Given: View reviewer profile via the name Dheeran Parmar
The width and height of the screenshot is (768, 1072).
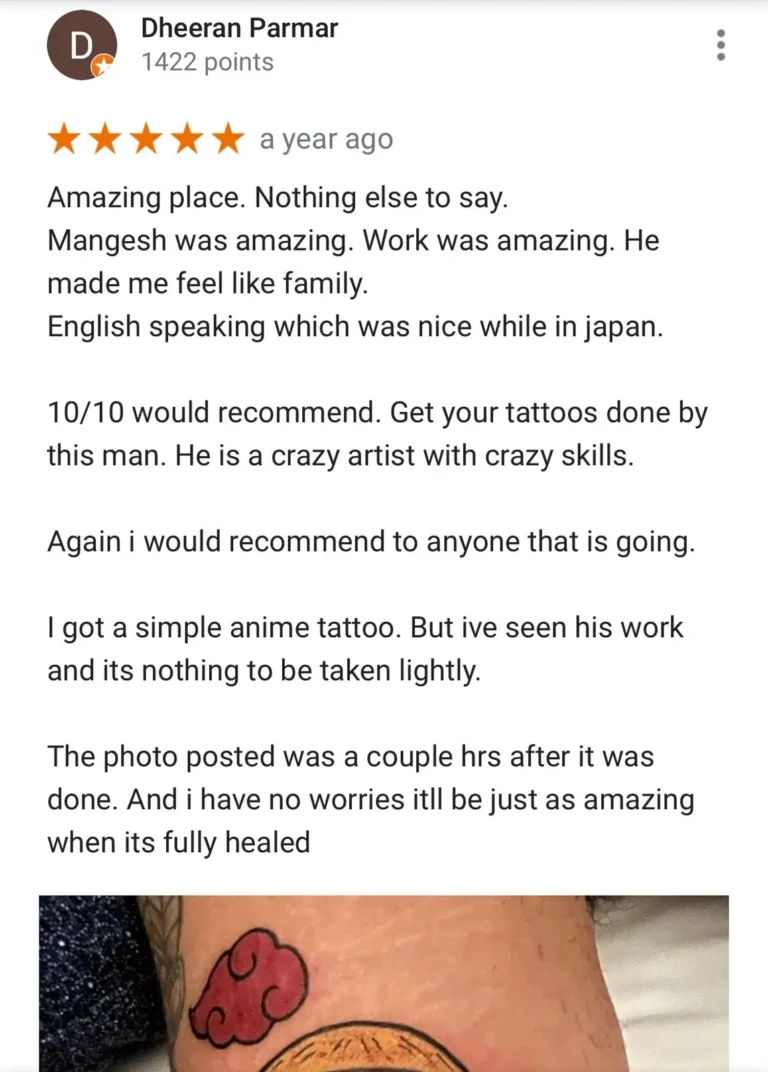Looking at the screenshot, I should coord(239,28).
